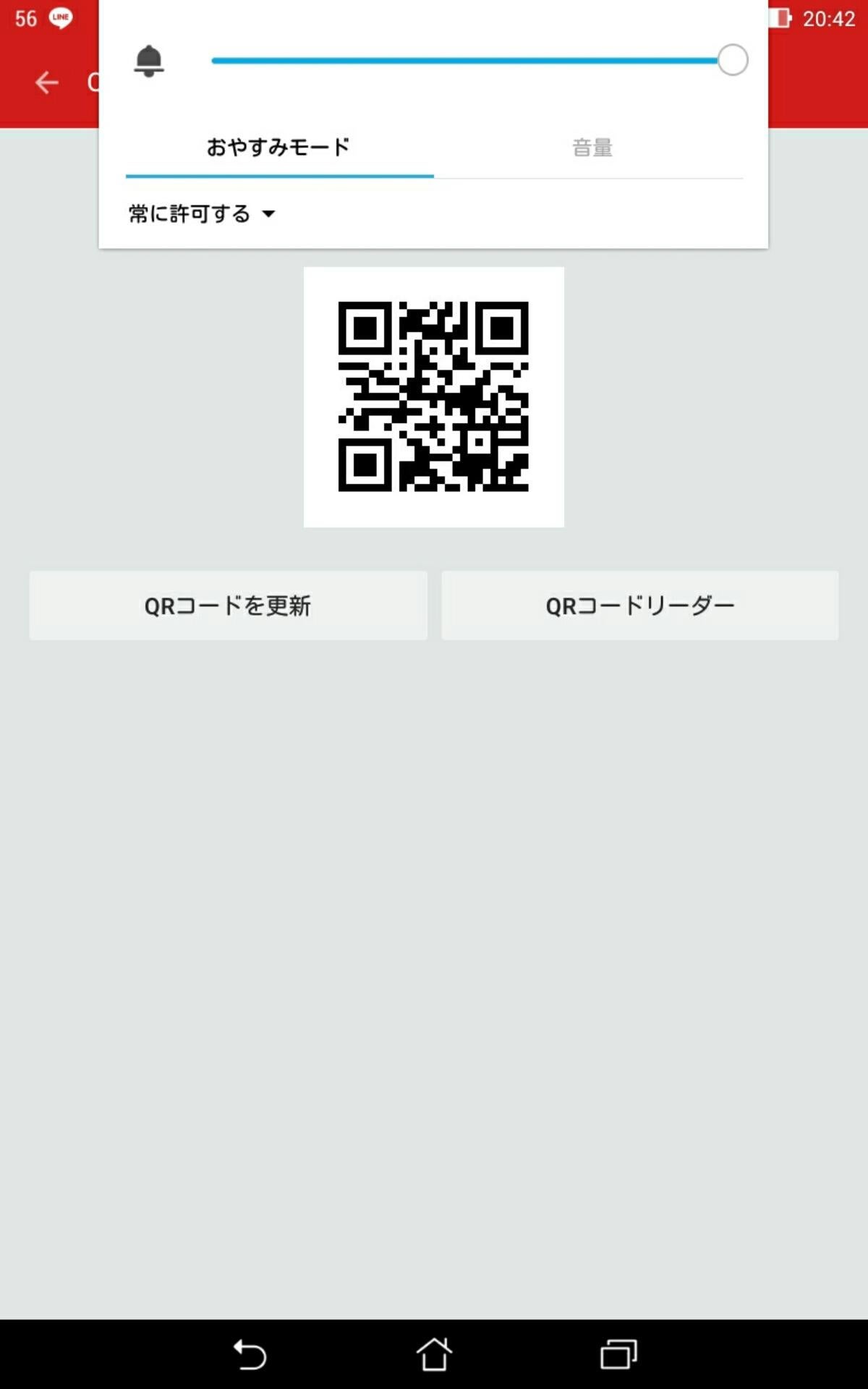
Task: Open the QRコードリーダー
Action: [640, 606]
